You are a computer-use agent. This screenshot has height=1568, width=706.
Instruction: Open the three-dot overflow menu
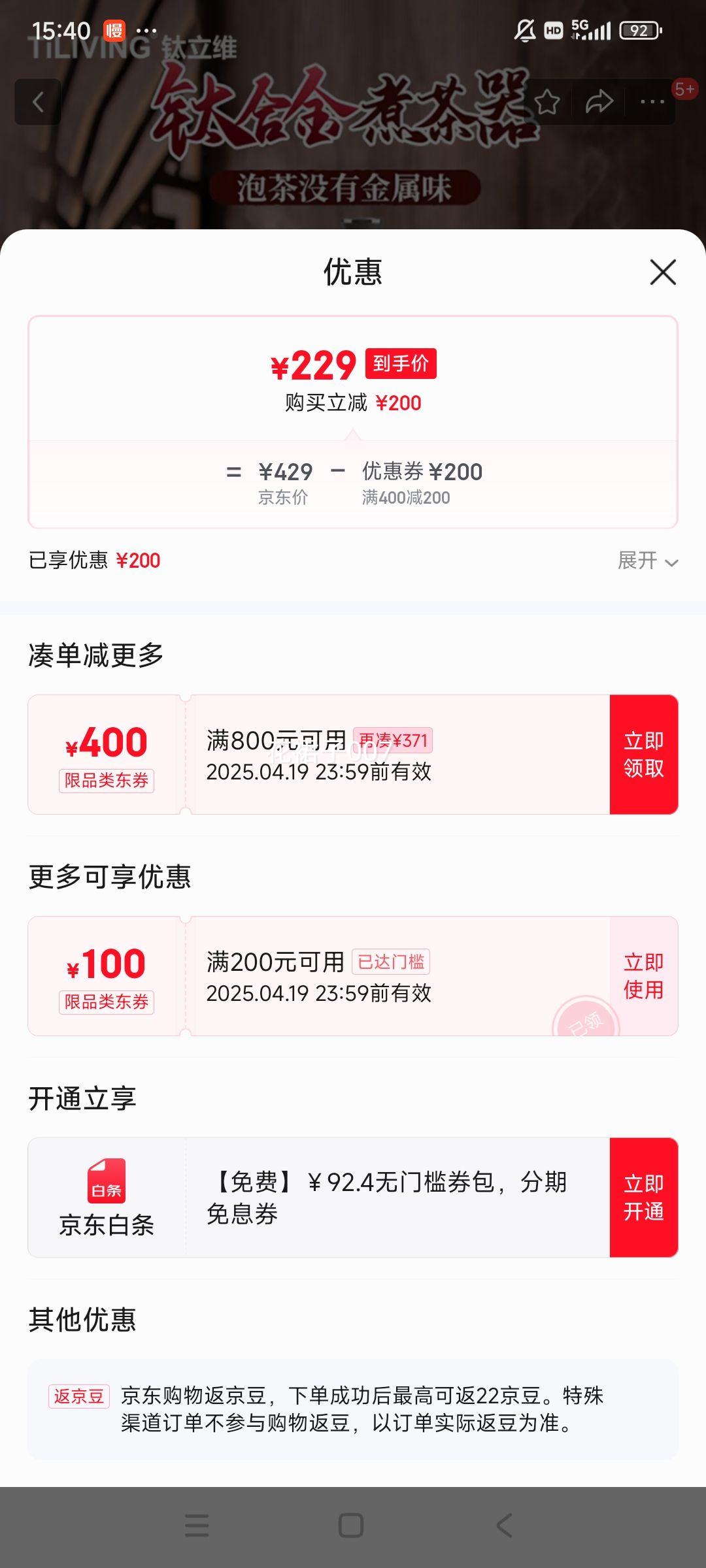(x=652, y=102)
